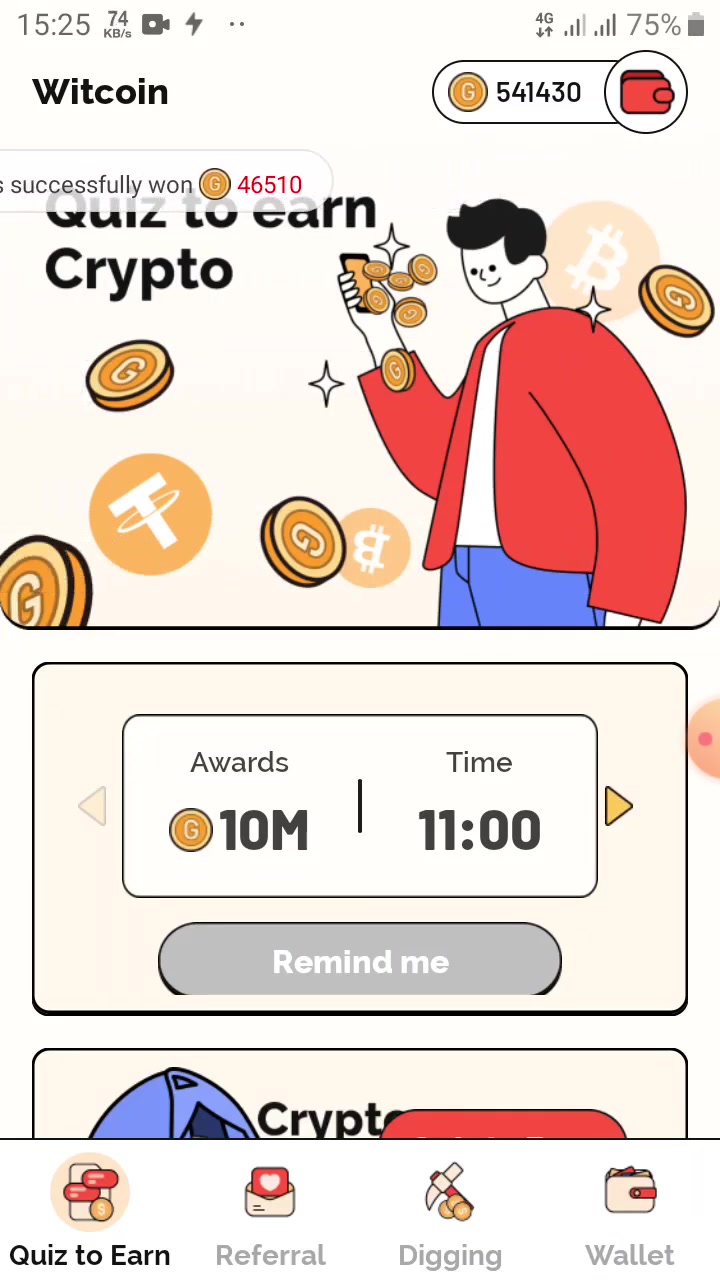Open the red wallet icon at top
Viewport: 720px width, 1280px height.
click(646, 92)
